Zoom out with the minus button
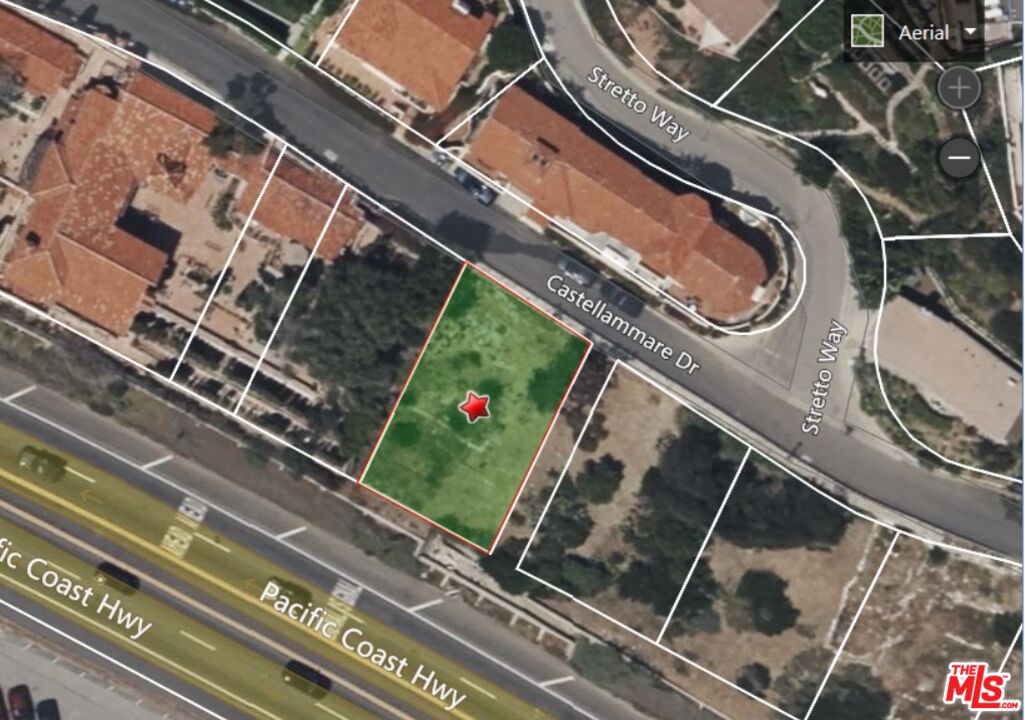 959,157
